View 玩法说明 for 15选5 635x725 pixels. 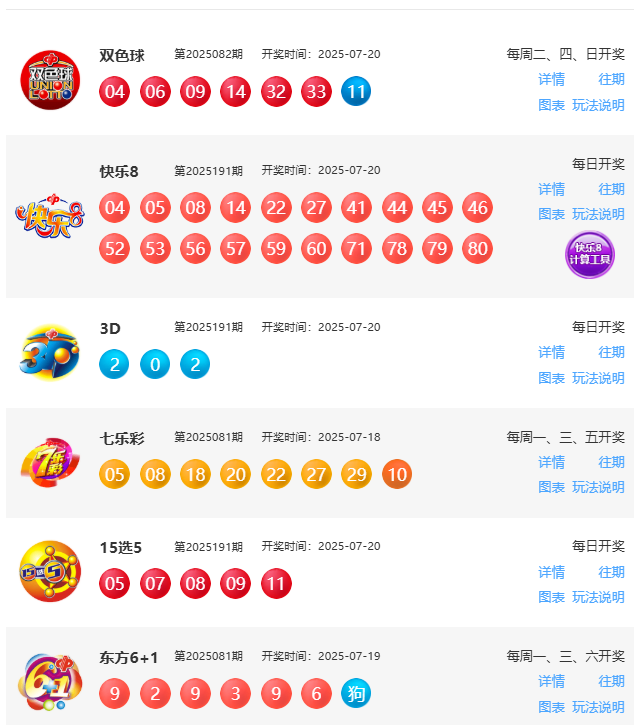pyautogui.click(x=598, y=597)
